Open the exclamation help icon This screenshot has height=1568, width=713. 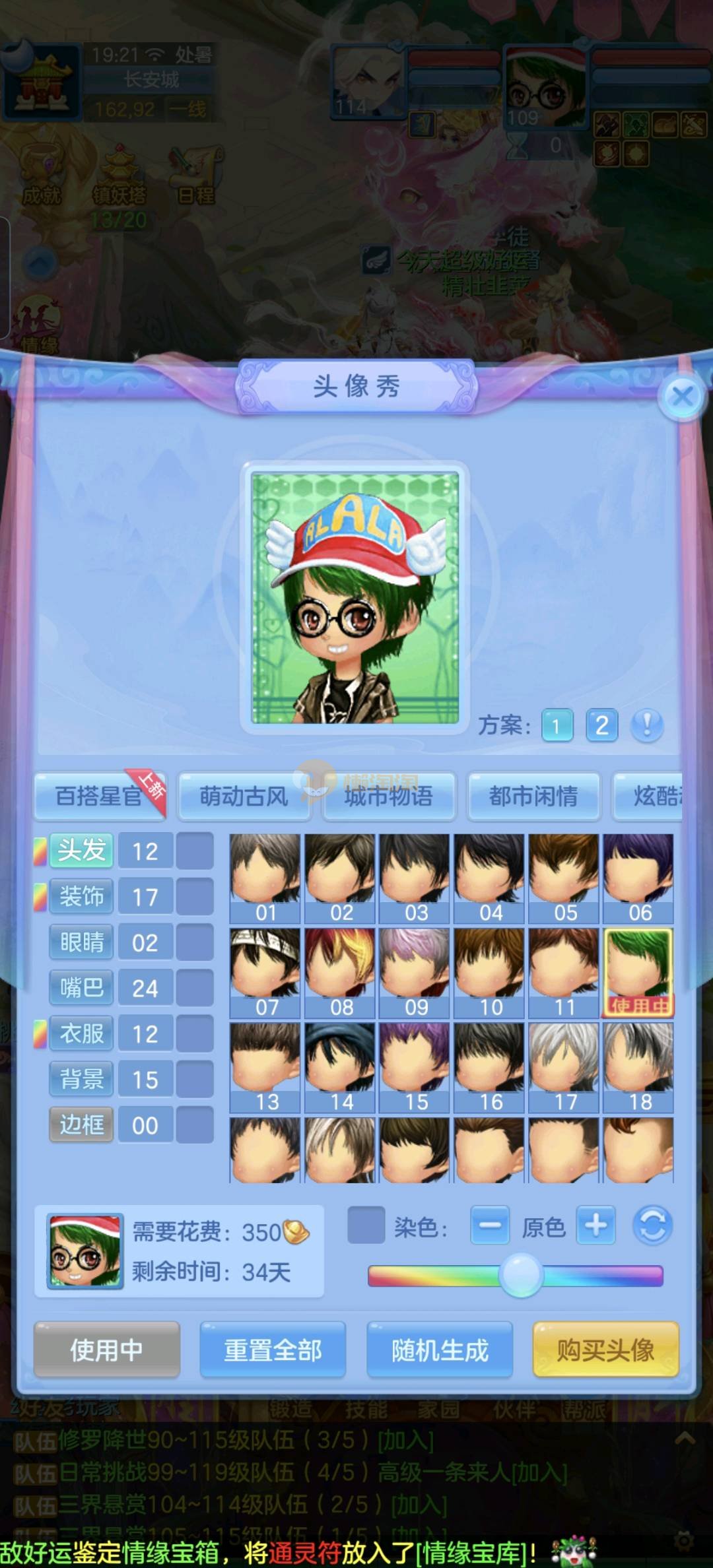[x=647, y=725]
